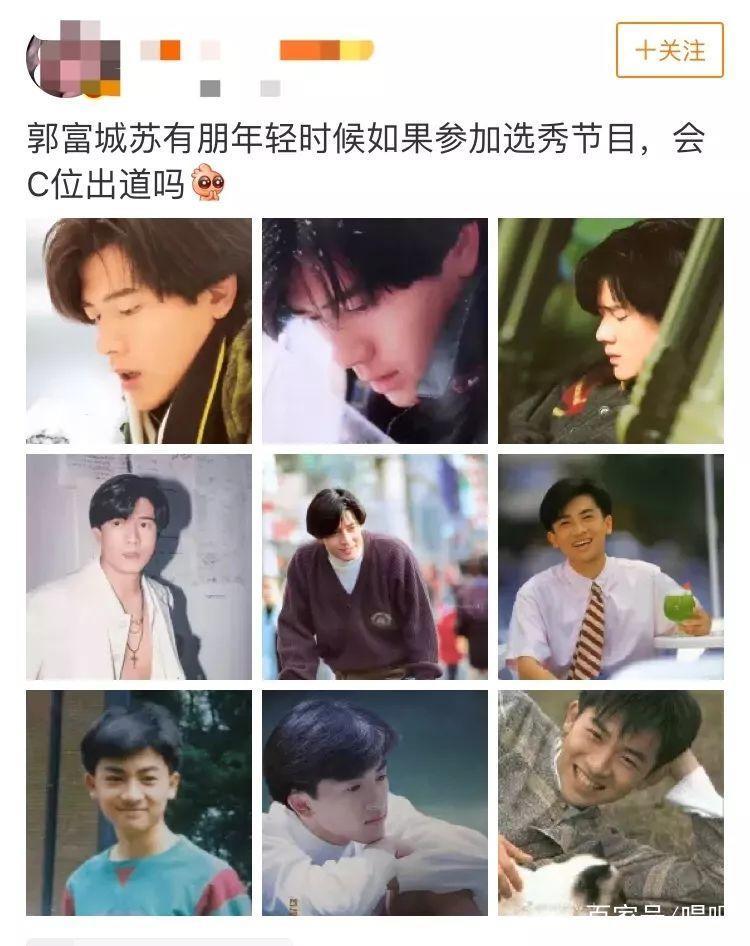750x946 pixels.
Task: Open photo of boy in teal sweatshirt
Action: click(x=138, y=802)
